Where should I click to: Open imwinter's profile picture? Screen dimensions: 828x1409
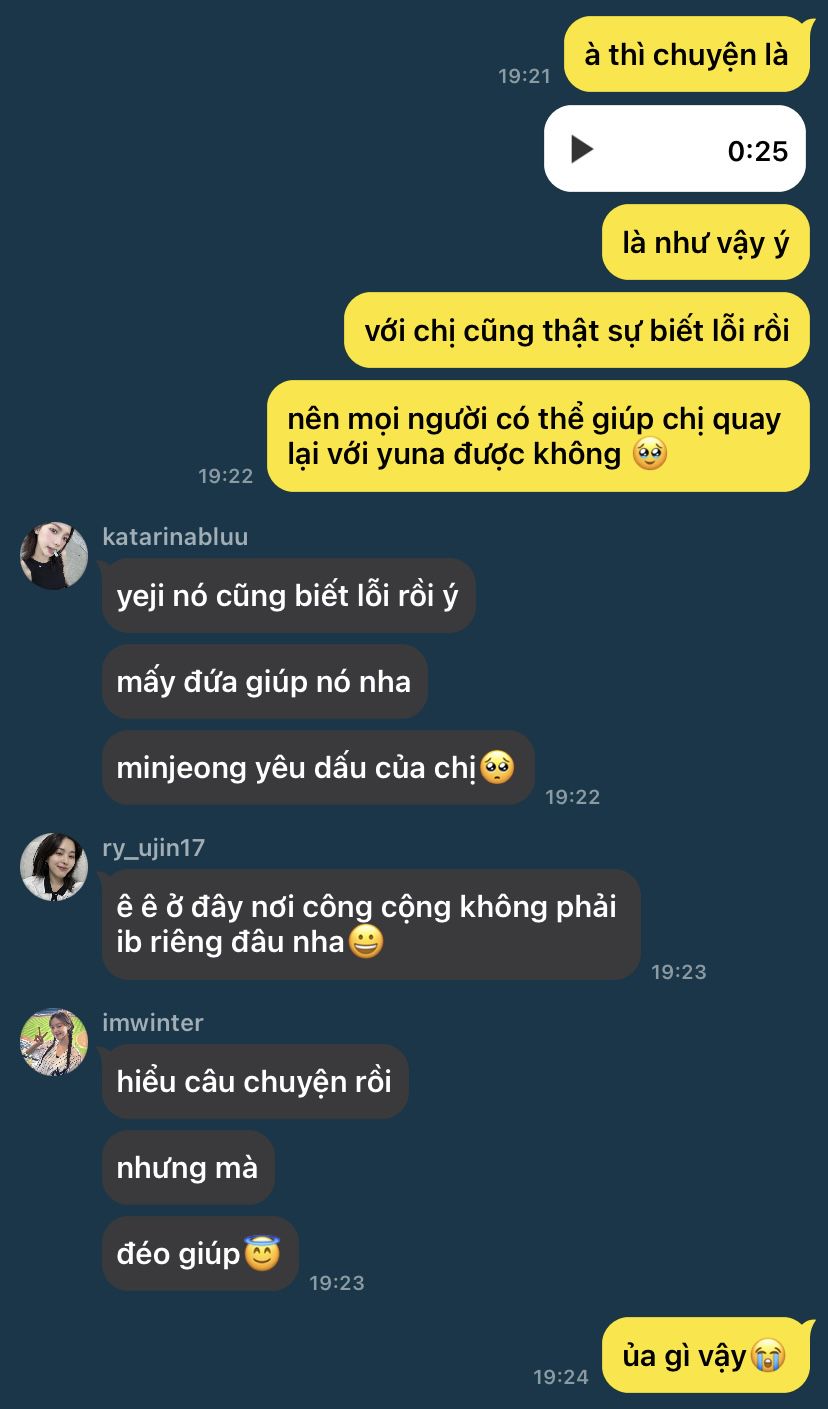click(x=54, y=1042)
